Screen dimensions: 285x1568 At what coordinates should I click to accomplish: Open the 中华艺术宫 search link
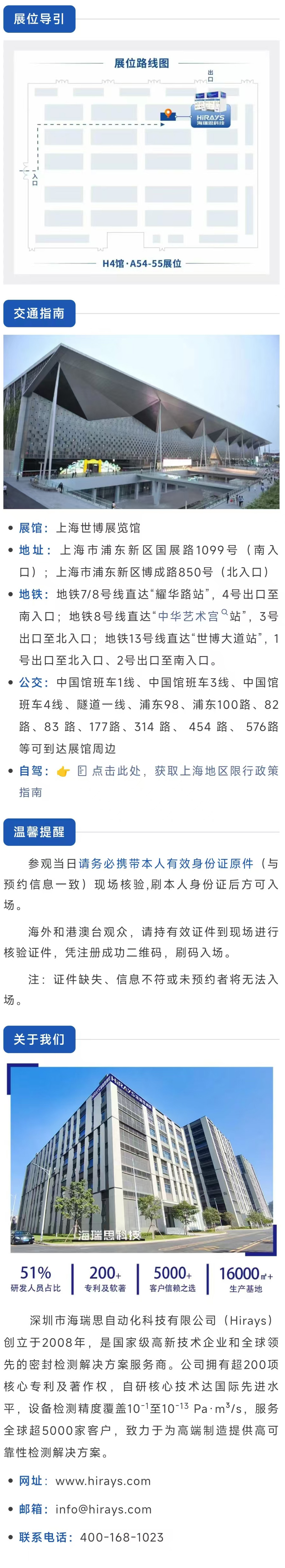click(189, 616)
